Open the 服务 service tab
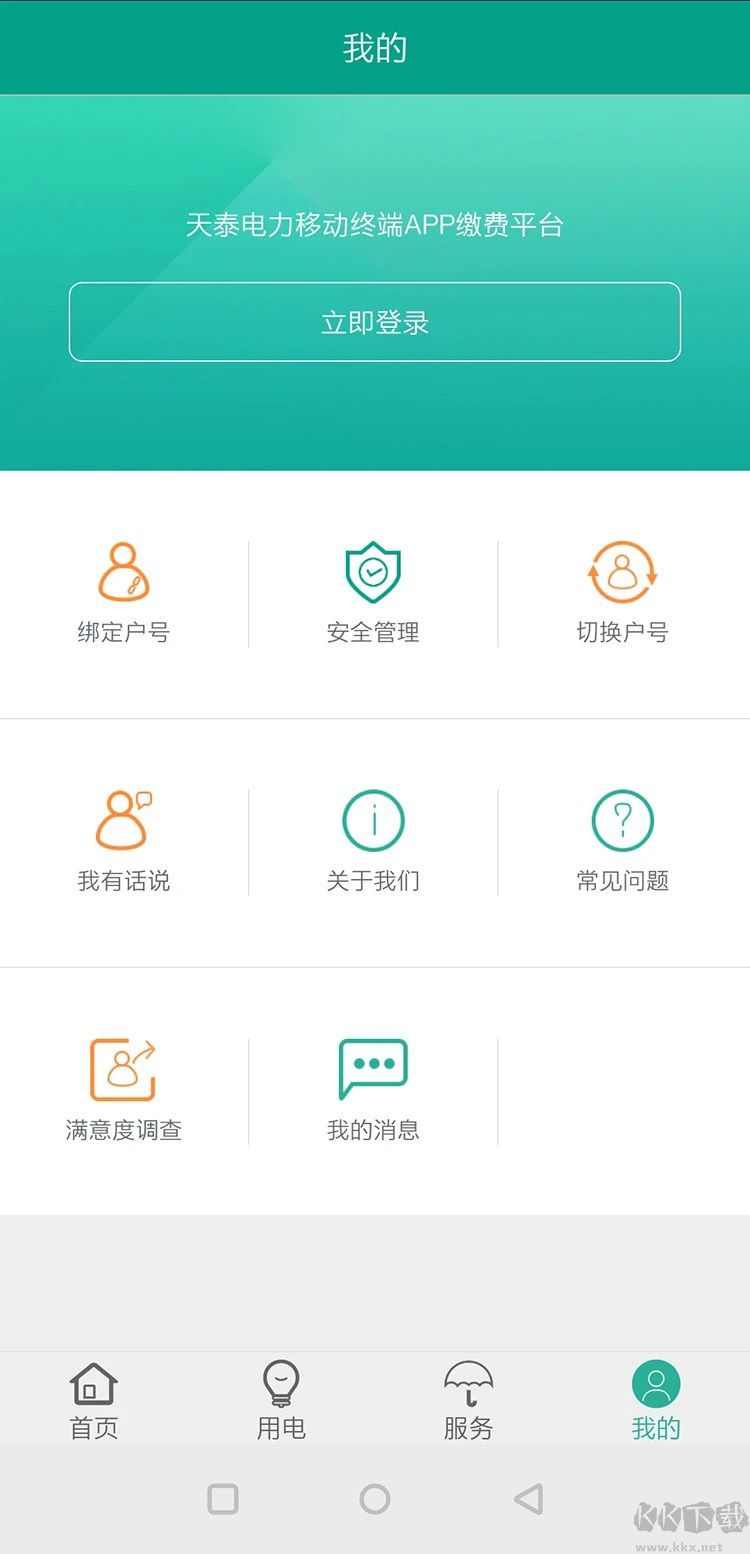The image size is (750, 1554). (467, 1400)
